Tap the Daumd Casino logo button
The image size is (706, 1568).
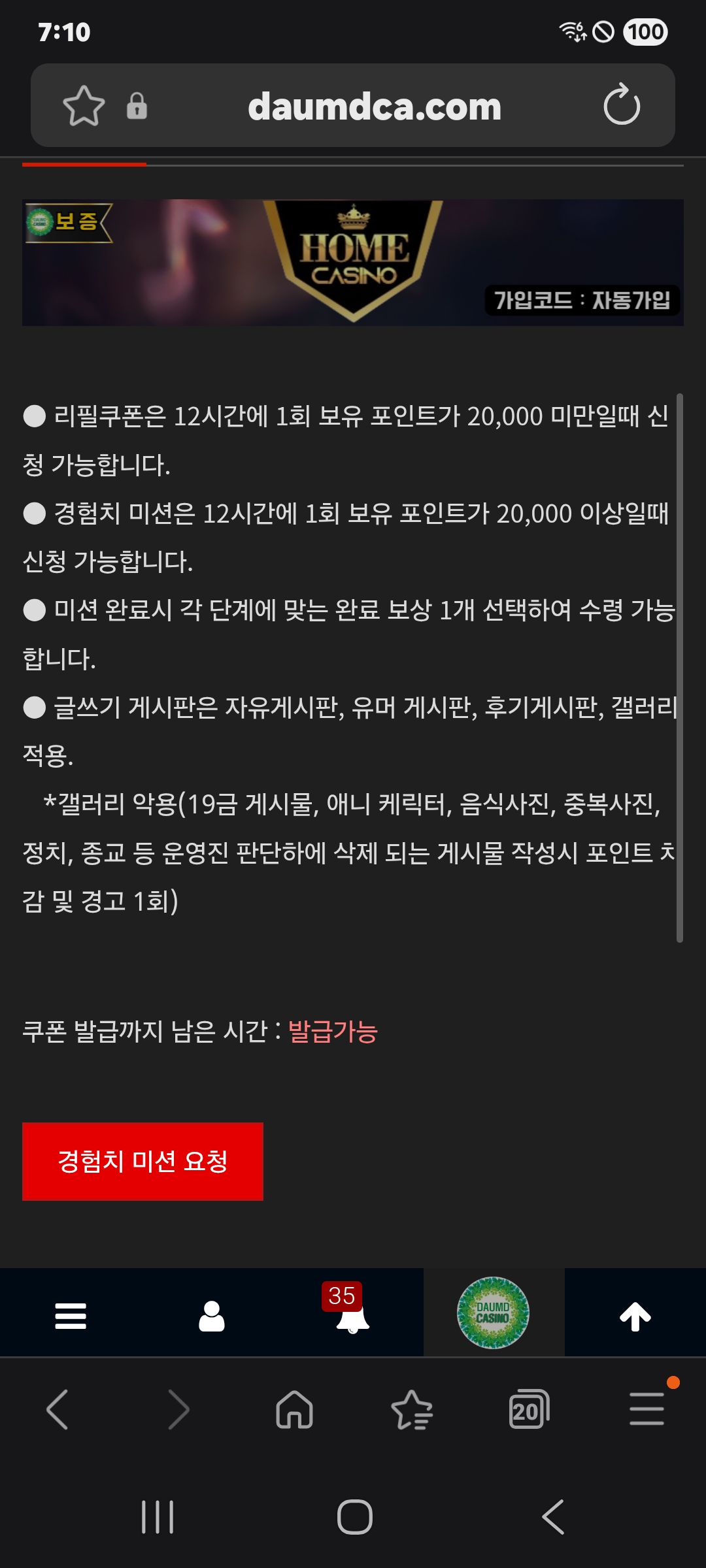click(493, 1313)
